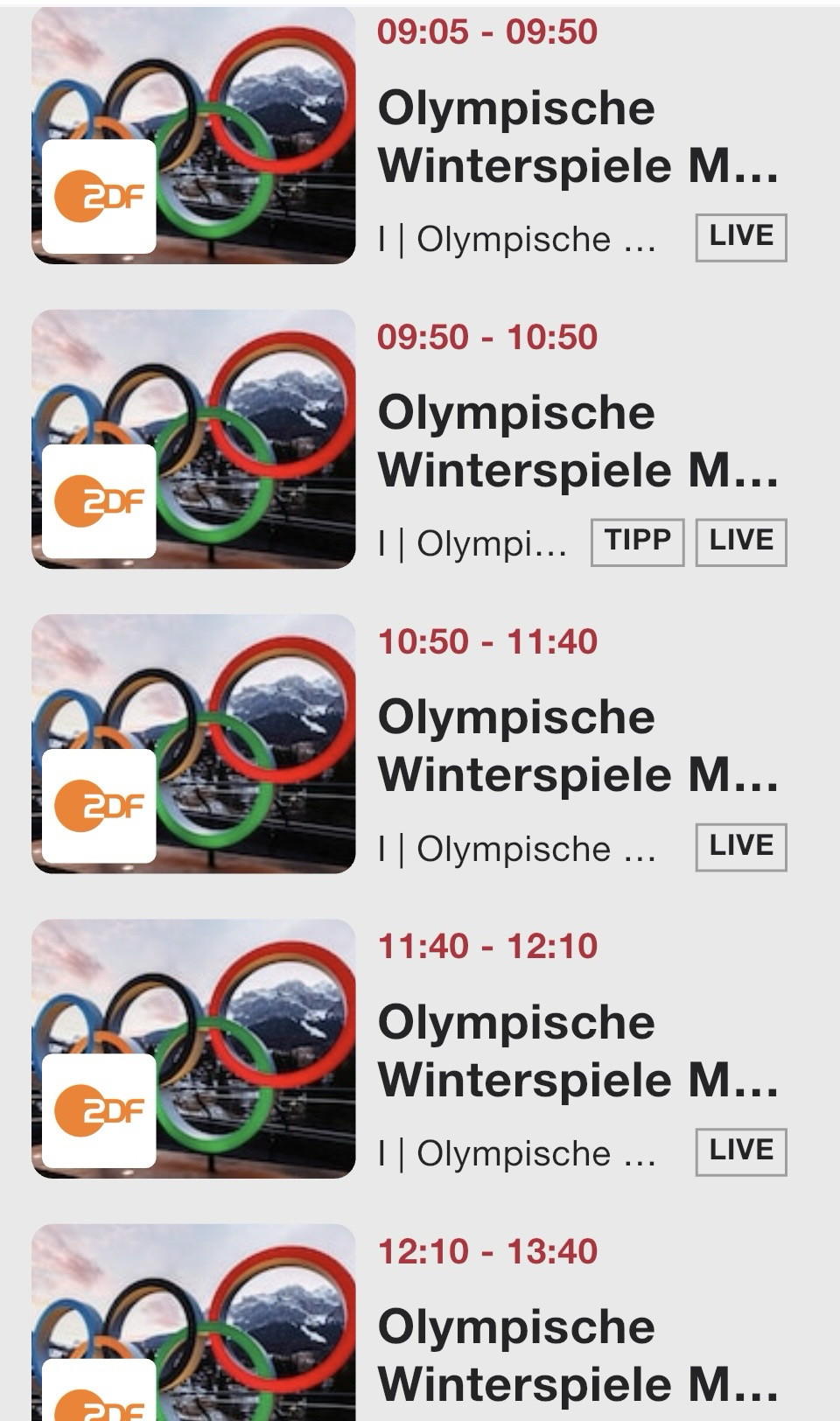
Task: Open the 09:50 - 10:50 Olympische Winterspiele broadcast
Action: [x=577, y=442]
